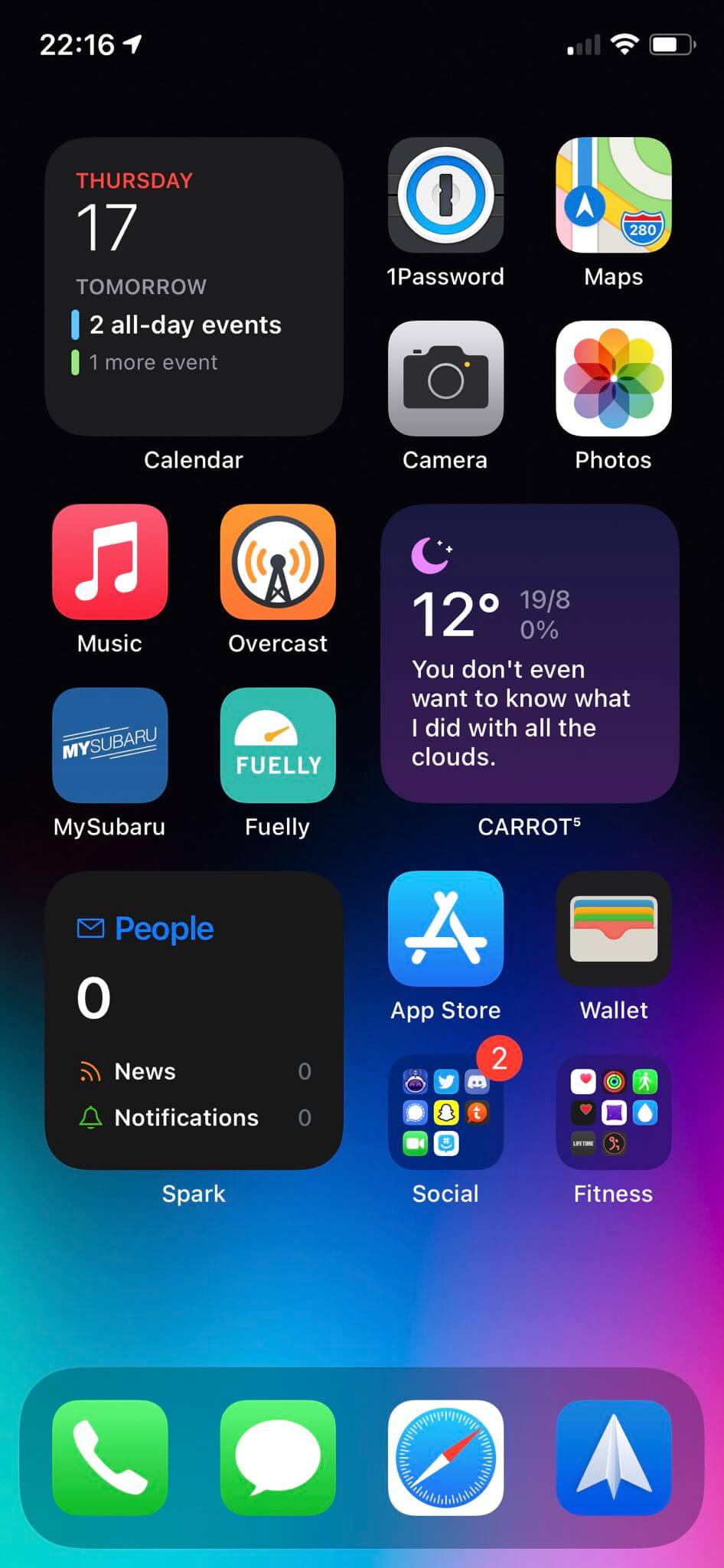The image size is (724, 1568).
Task: Open Messages from the dock
Action: pos(278,1458)
